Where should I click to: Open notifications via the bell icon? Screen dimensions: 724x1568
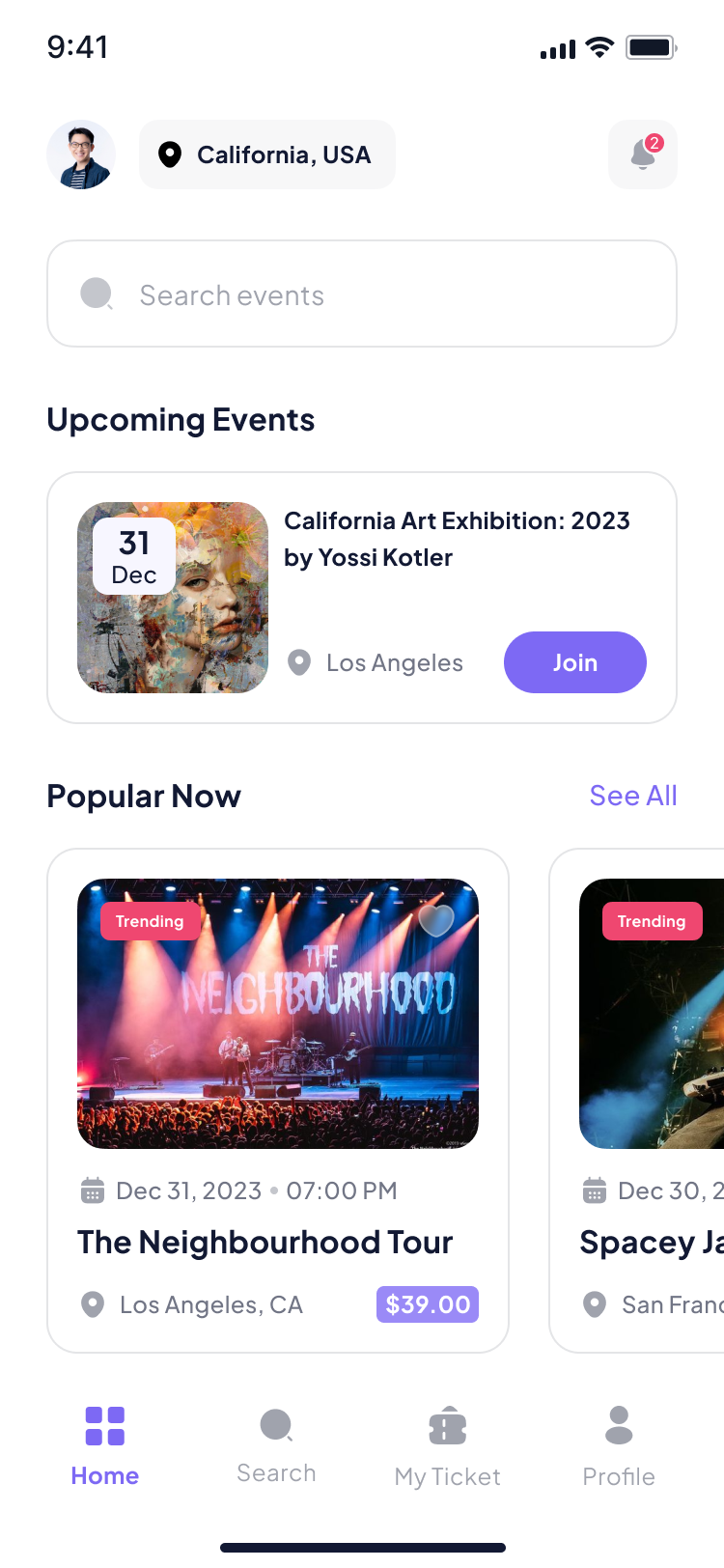click(x=643, y=154)
